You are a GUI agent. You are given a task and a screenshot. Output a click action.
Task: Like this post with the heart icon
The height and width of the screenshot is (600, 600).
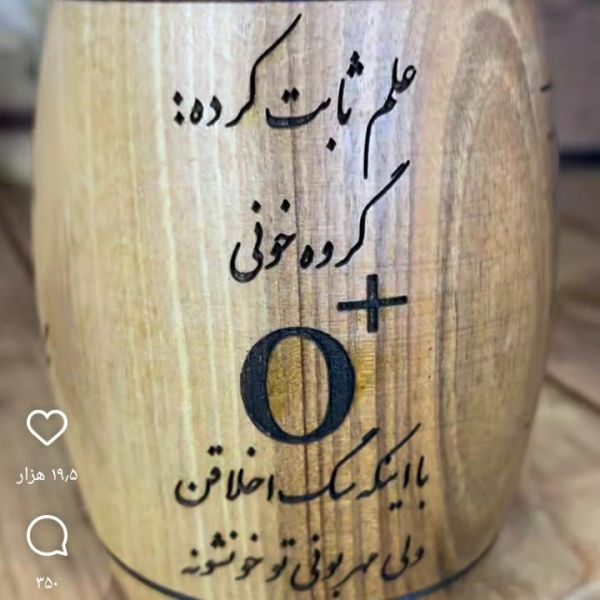[x=47, y=427]
